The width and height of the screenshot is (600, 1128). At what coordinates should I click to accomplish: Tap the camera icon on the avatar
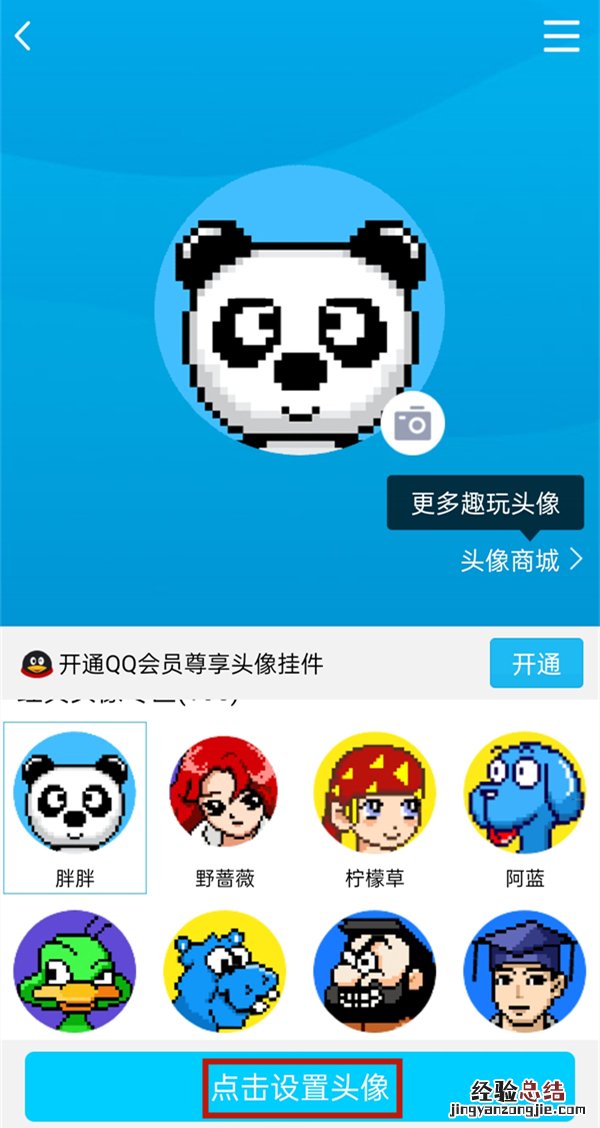coord(412,424)
